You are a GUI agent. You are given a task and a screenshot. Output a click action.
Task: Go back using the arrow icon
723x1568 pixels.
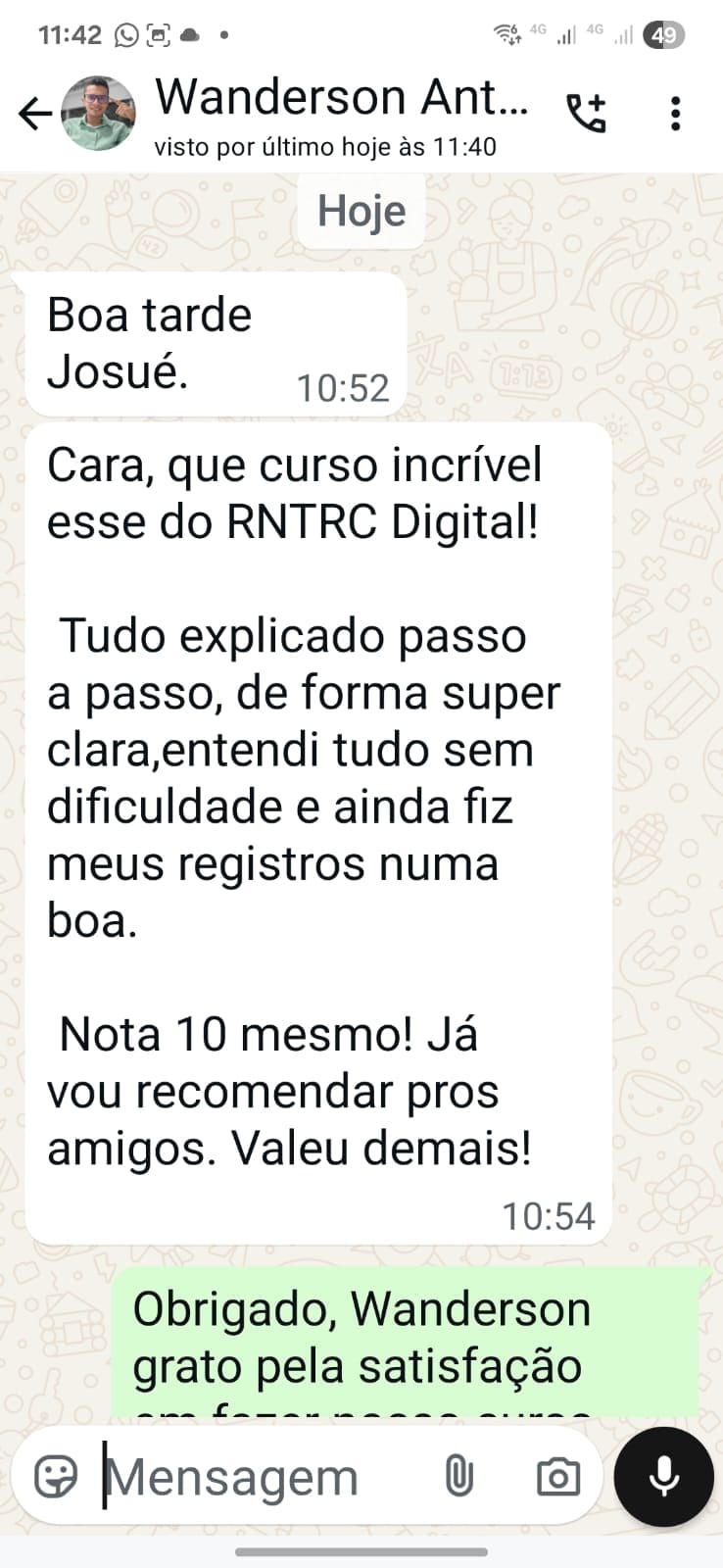[x=34, y=114]
